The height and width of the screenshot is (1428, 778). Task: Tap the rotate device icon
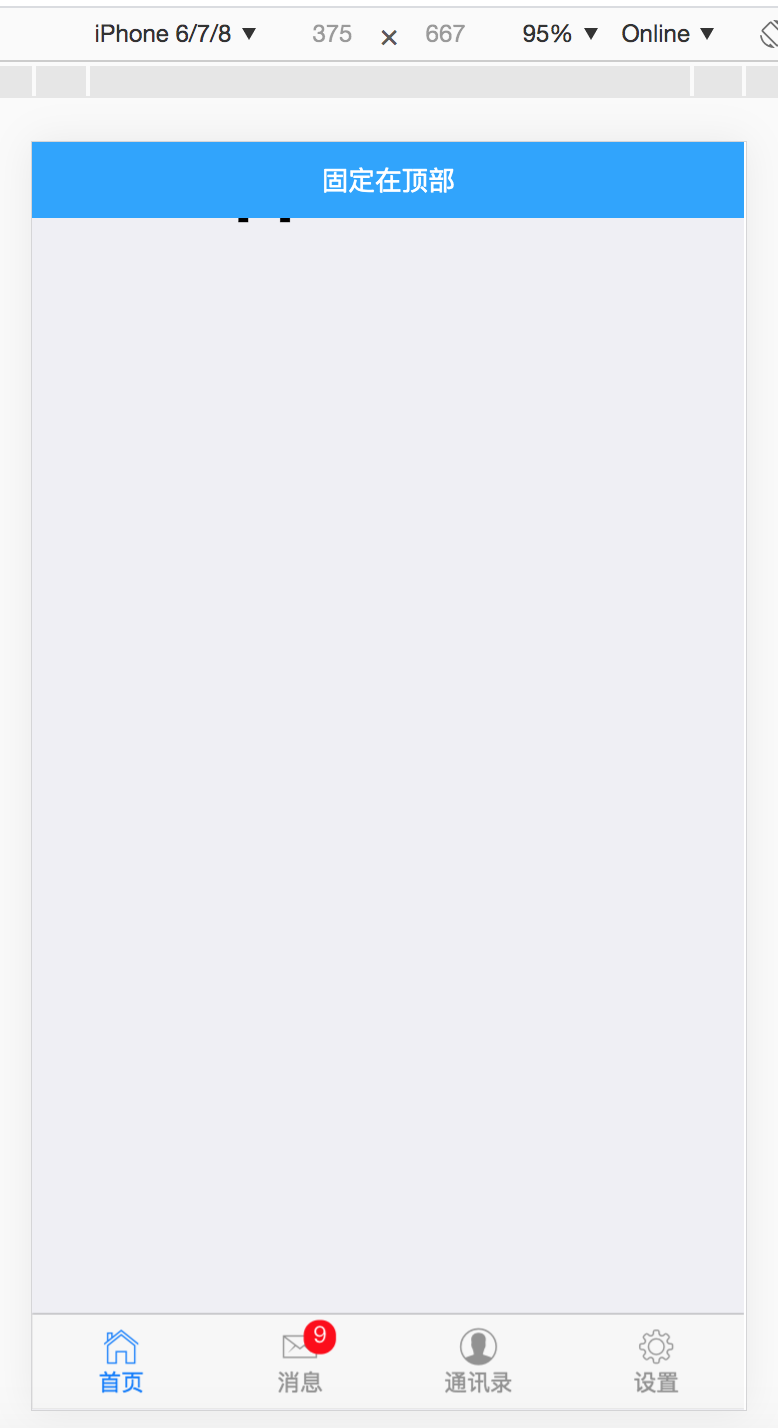point(768,34)
